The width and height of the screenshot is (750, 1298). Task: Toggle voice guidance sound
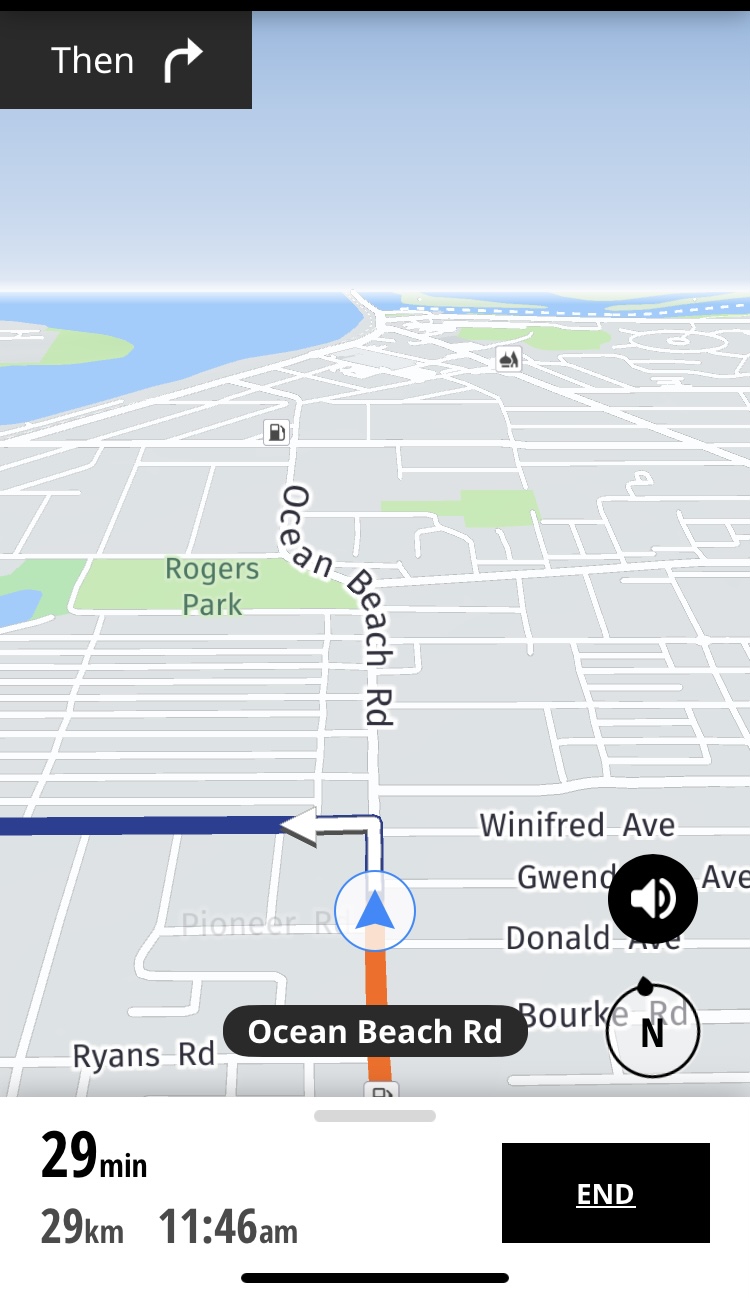(x=652, y=898)
